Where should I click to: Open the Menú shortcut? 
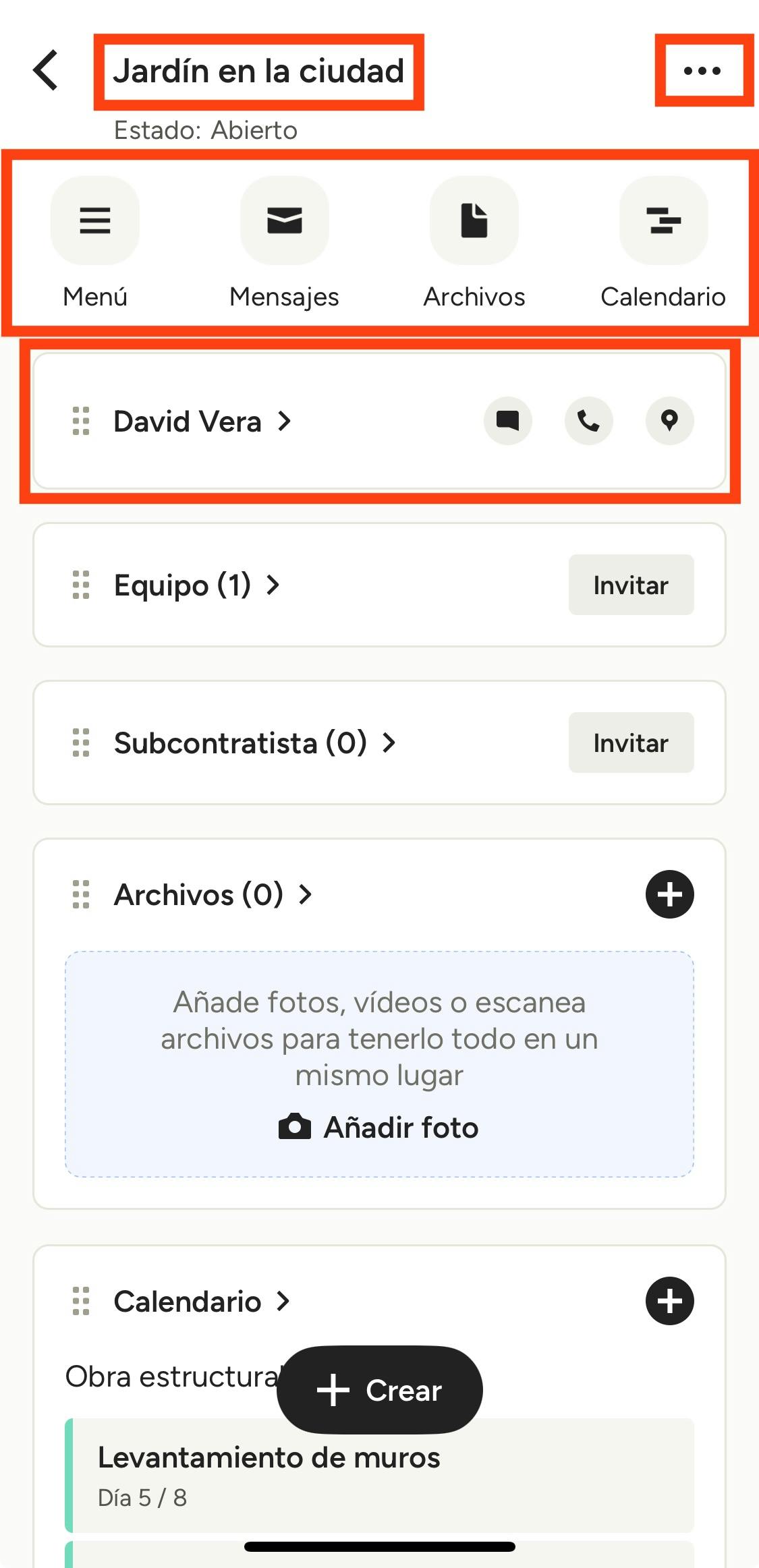tap(95, 221)
